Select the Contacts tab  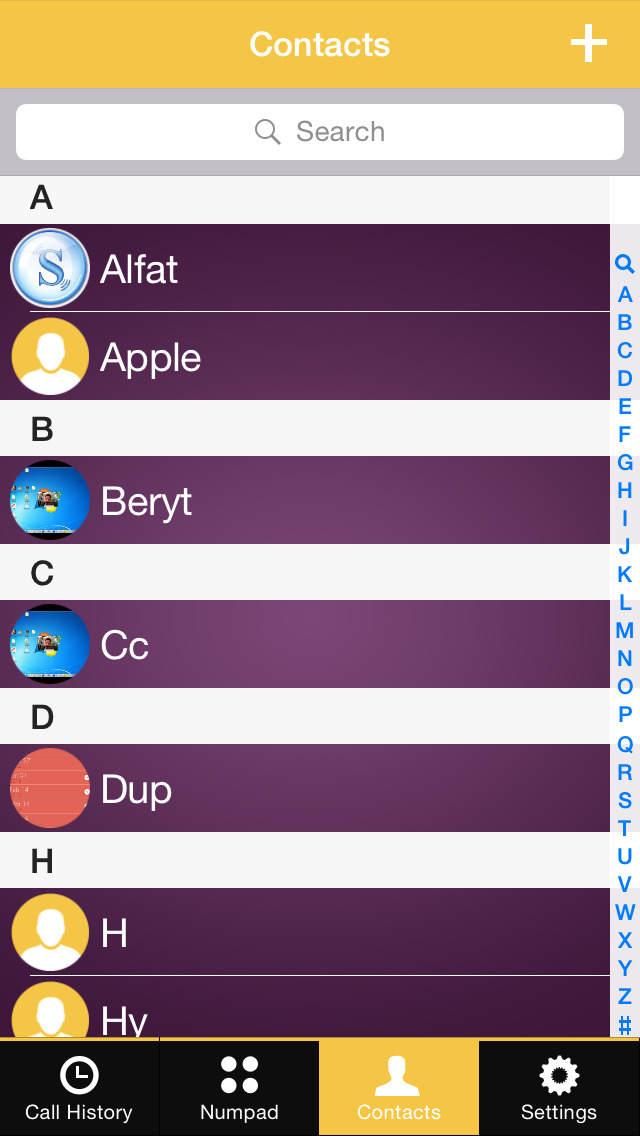coord(399,1088)
